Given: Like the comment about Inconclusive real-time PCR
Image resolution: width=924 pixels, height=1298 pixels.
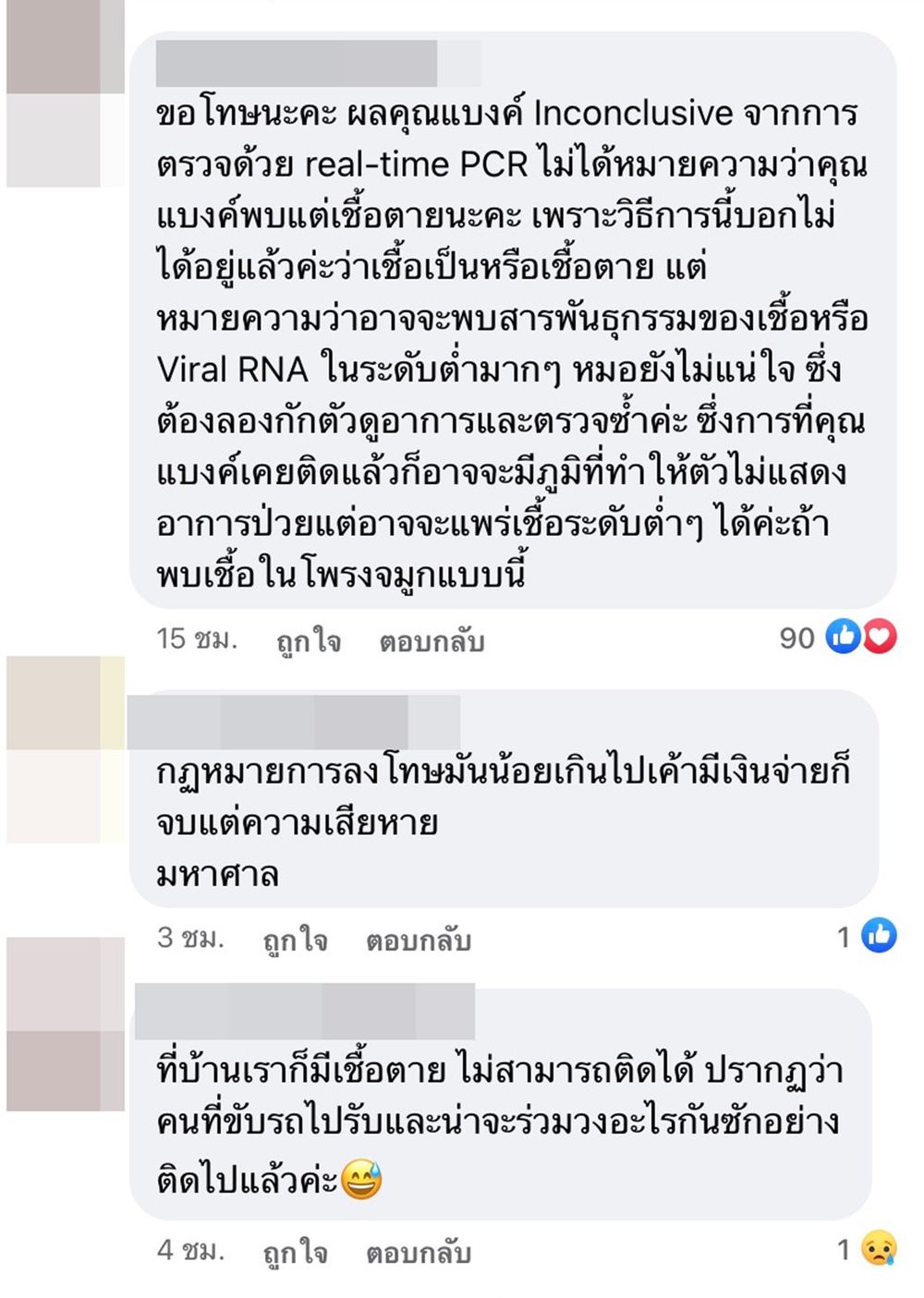Looking at the screenshot, I should point(309,641).
